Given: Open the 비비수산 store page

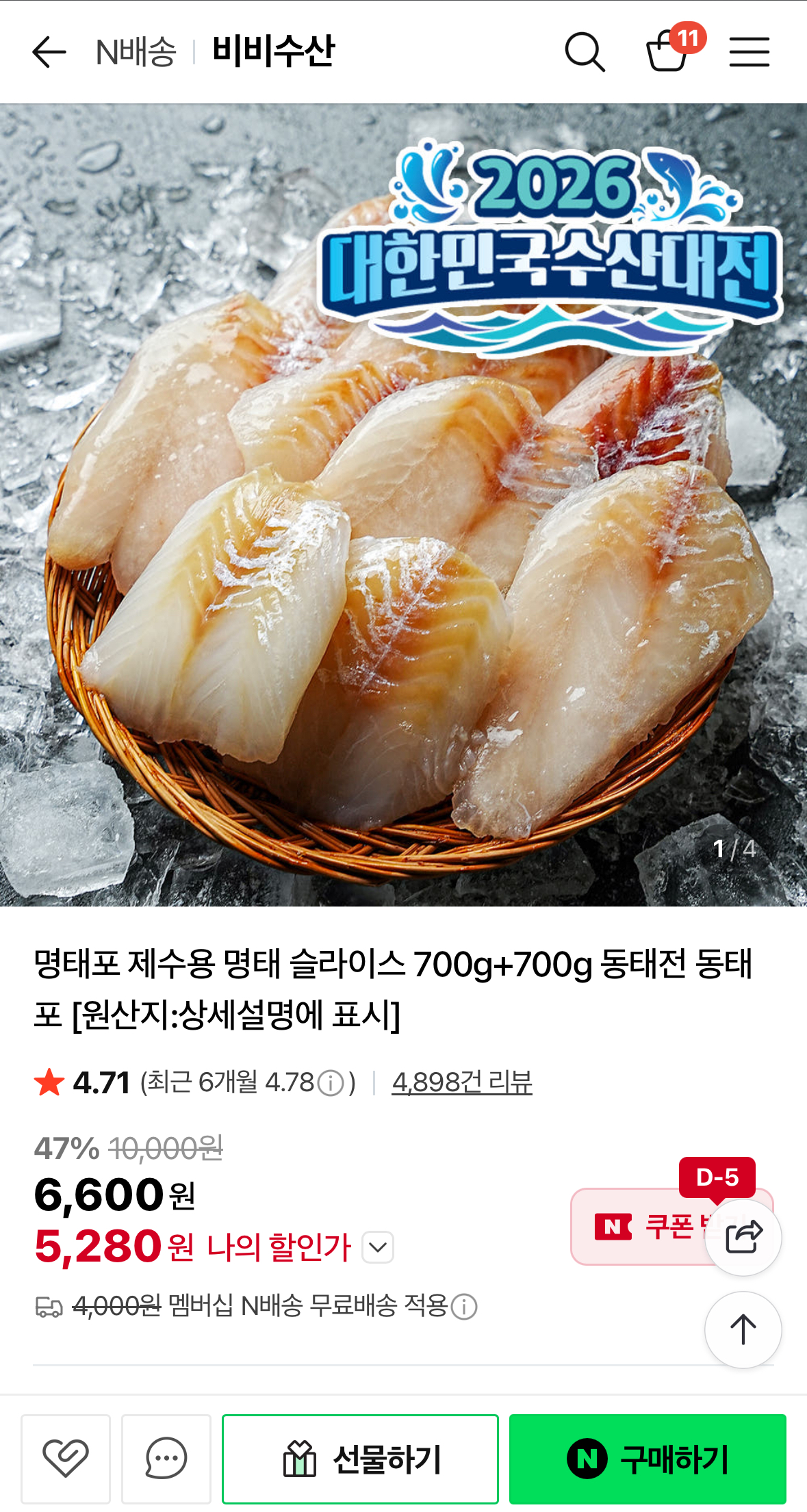Looking at the screenshot, I should 273,52.
